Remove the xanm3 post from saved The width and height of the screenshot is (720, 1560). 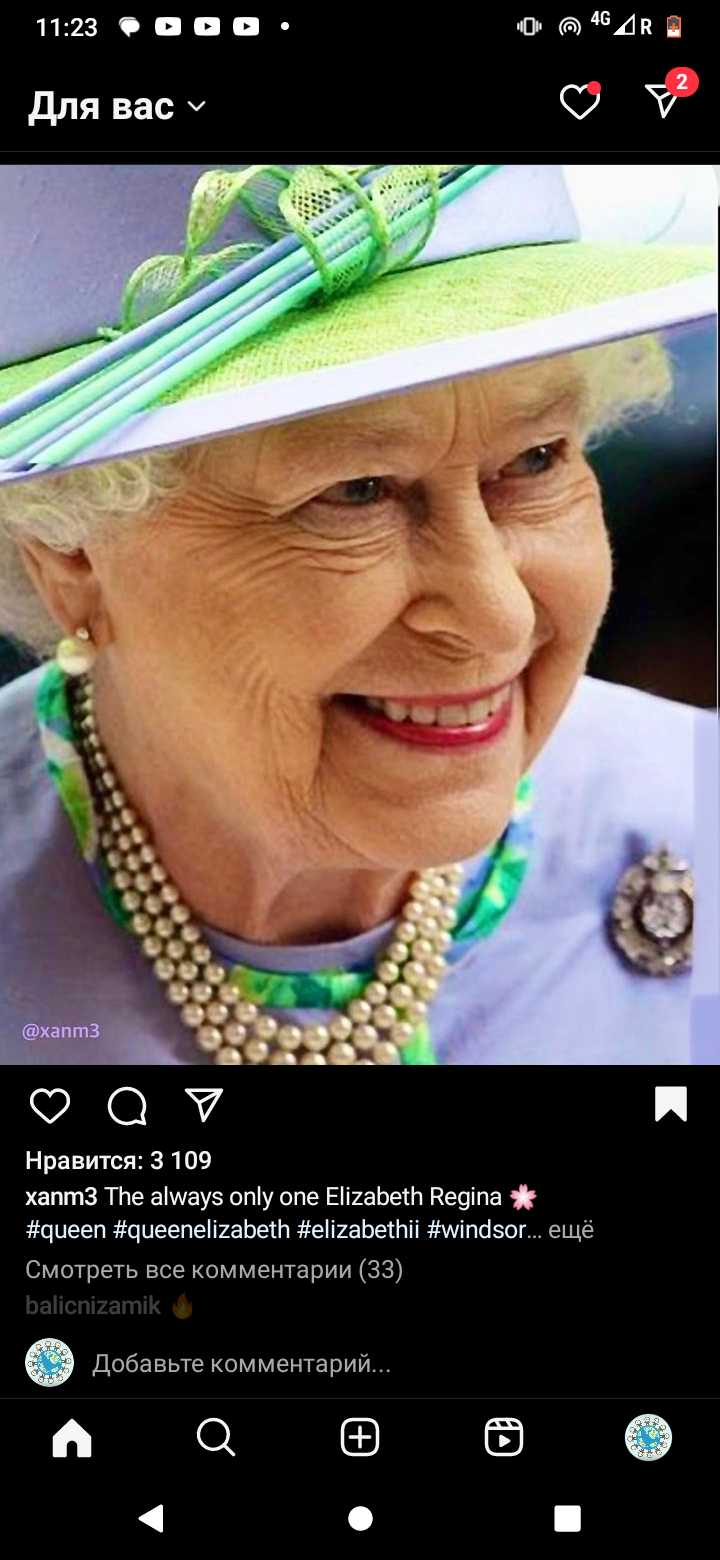[x=670, y=1104]
